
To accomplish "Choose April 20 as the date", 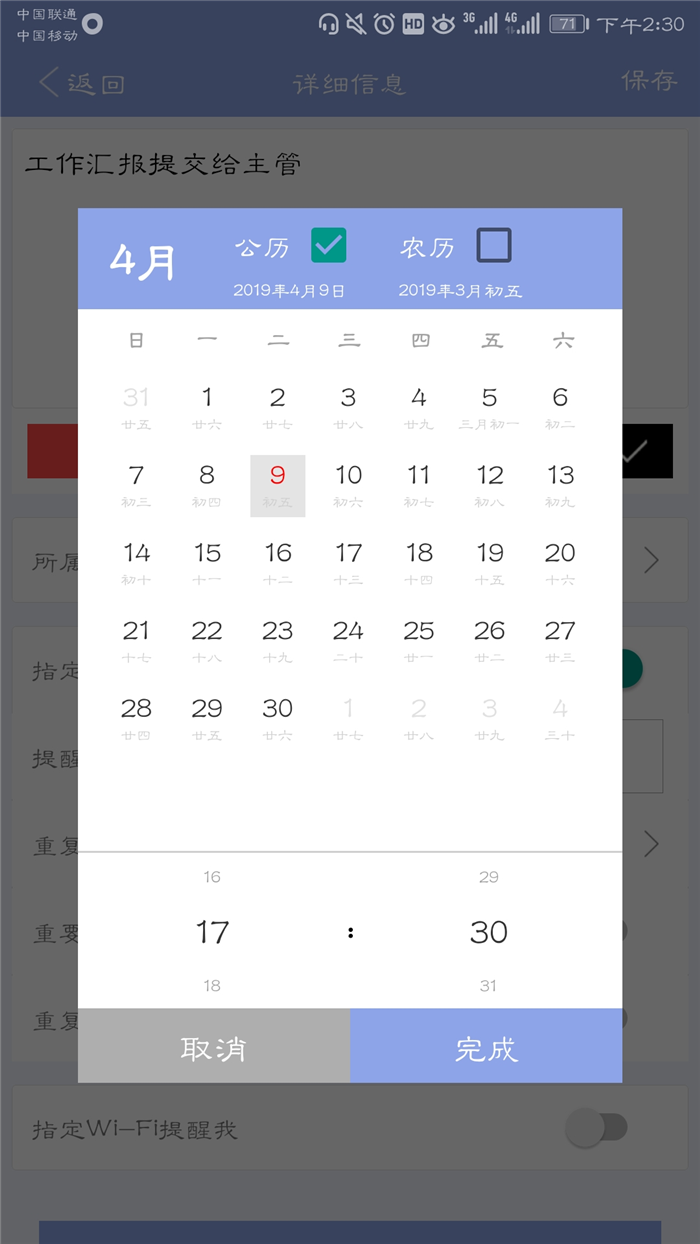I will pos(560,562).
